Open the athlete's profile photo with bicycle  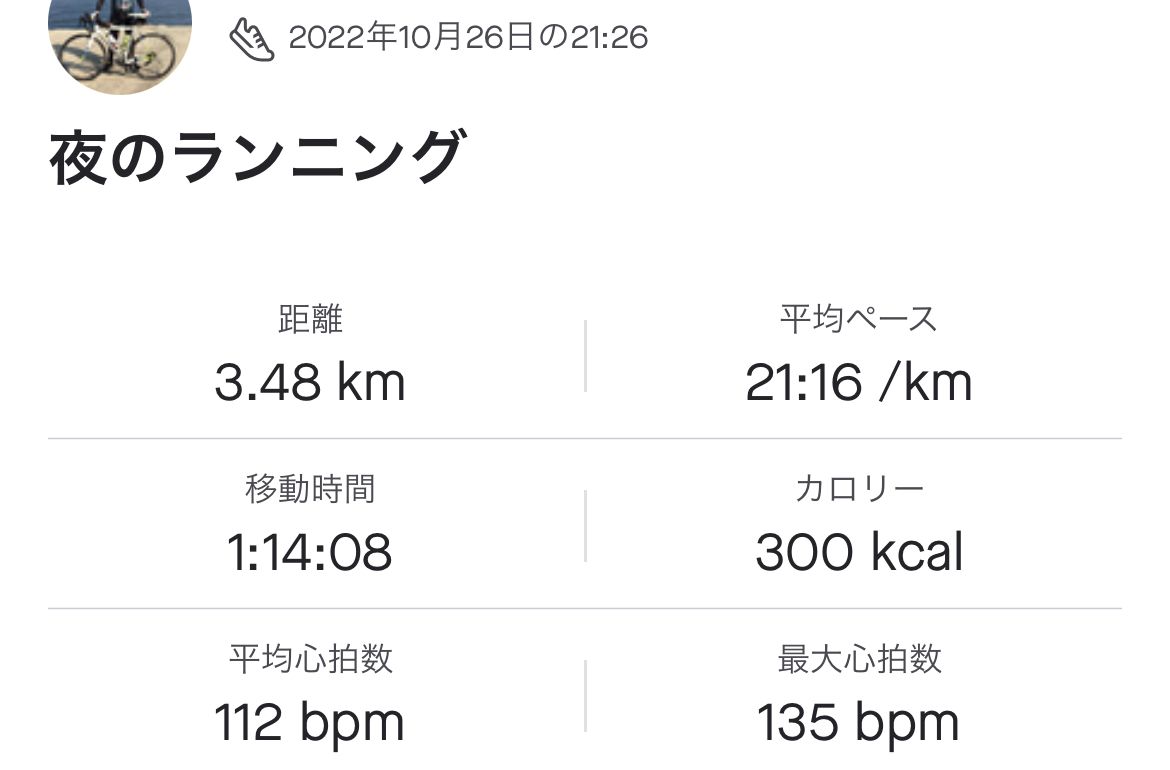(119, 42)
